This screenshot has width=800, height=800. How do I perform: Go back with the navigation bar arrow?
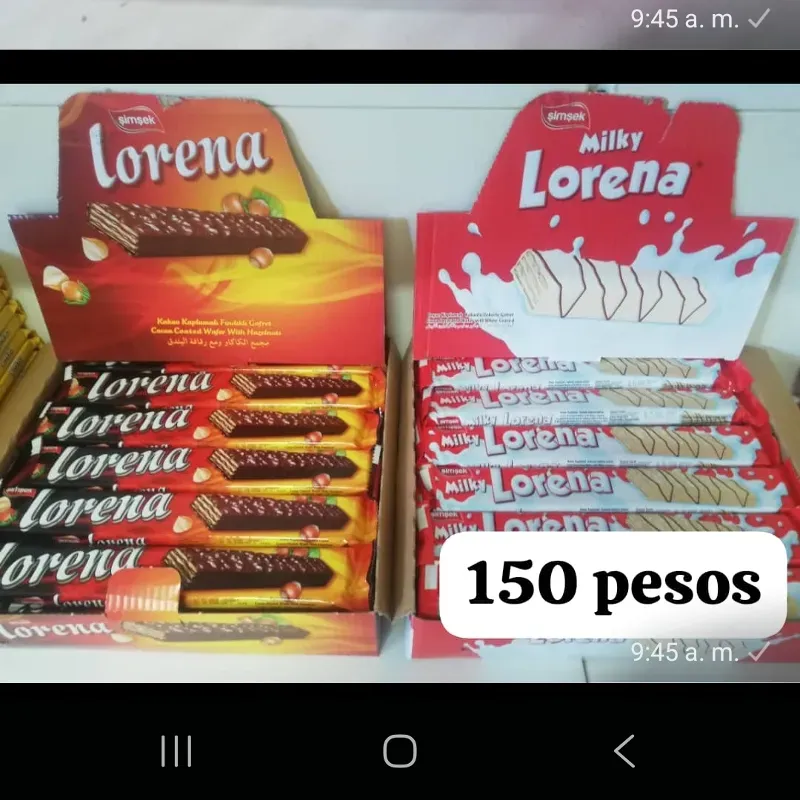[x=624, y=750]
